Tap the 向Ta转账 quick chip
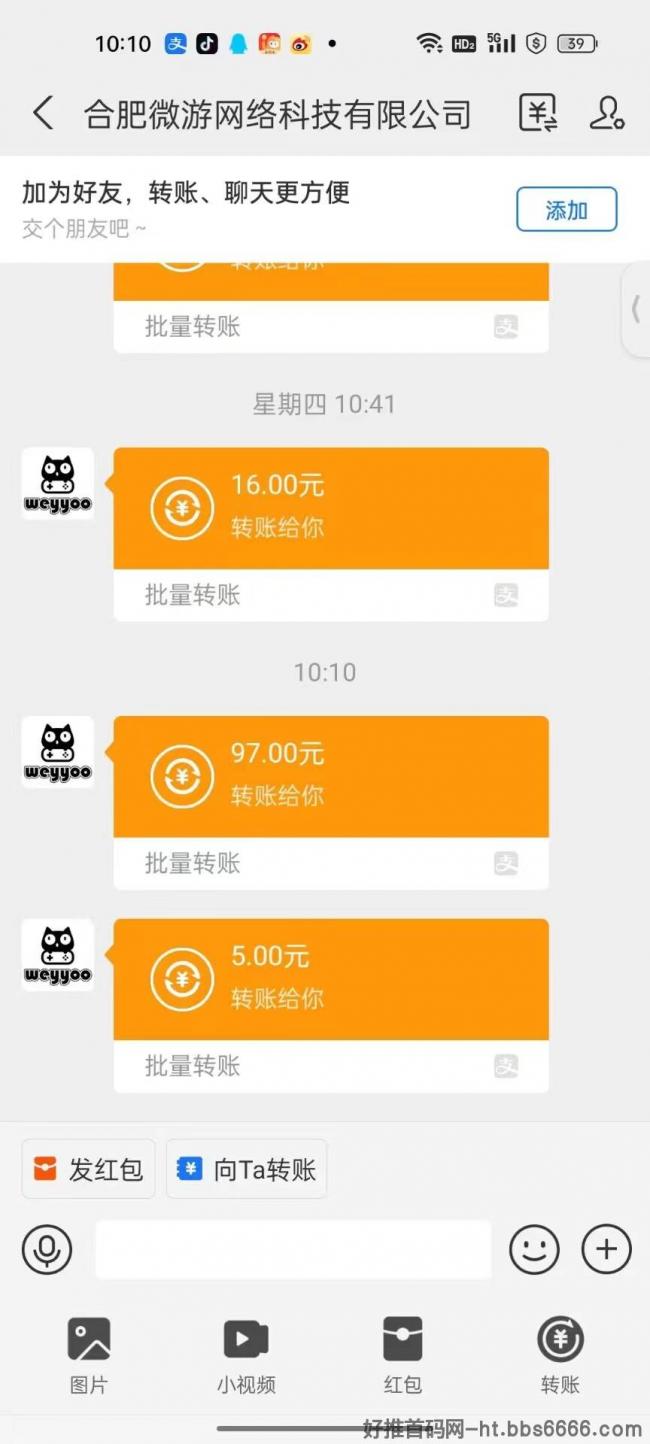The width and height of the screenshot is (650, 1444). click(x=247, y=1169)
